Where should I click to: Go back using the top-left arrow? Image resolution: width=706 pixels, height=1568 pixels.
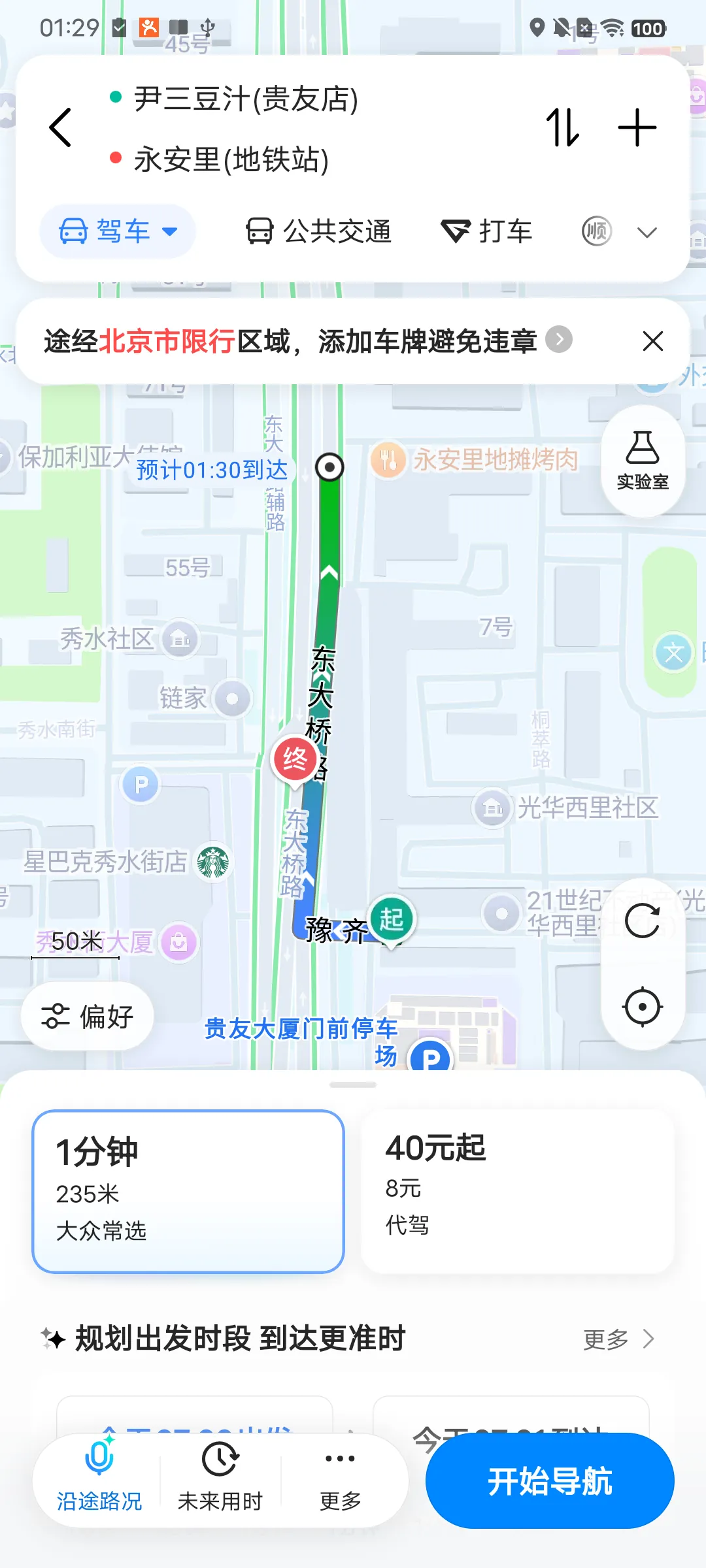pos(60,127)
